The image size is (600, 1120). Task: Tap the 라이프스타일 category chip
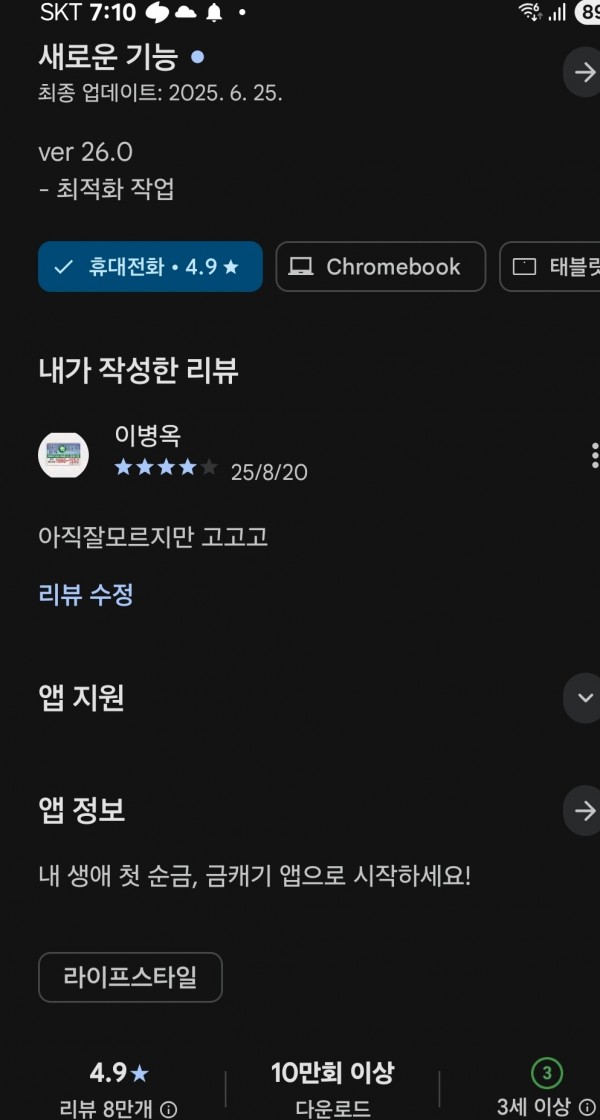click(130, 976)
